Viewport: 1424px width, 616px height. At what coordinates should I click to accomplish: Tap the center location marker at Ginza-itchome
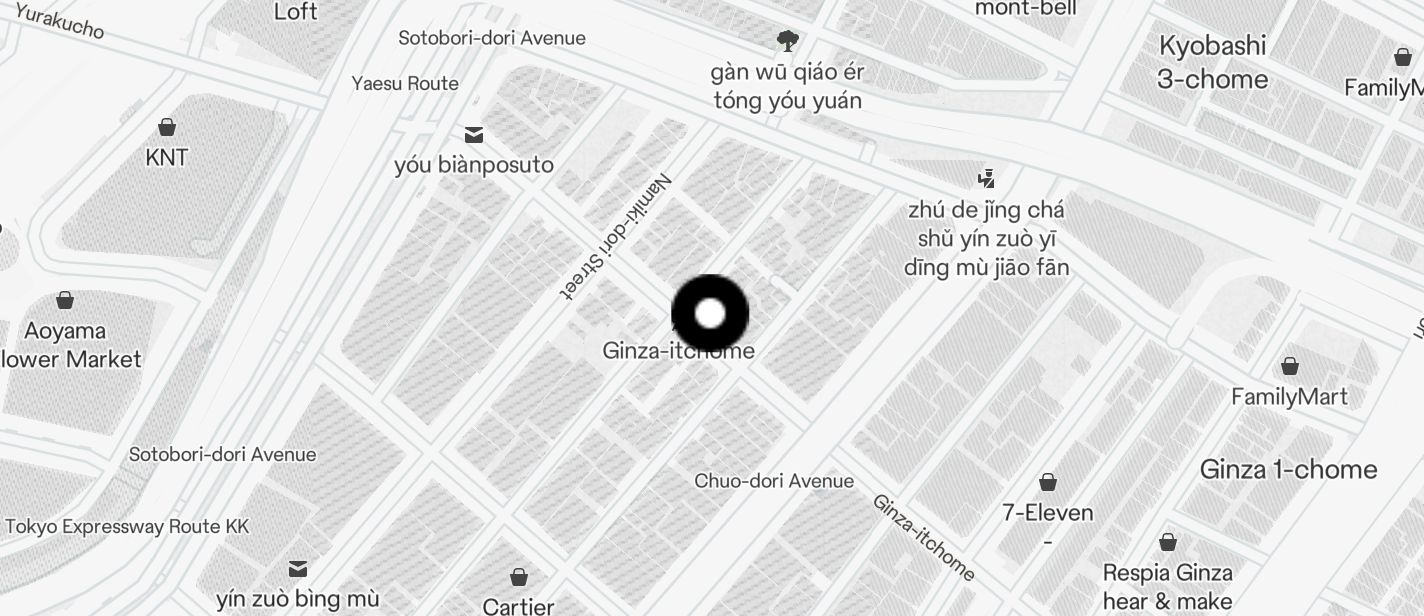(710, 314)
